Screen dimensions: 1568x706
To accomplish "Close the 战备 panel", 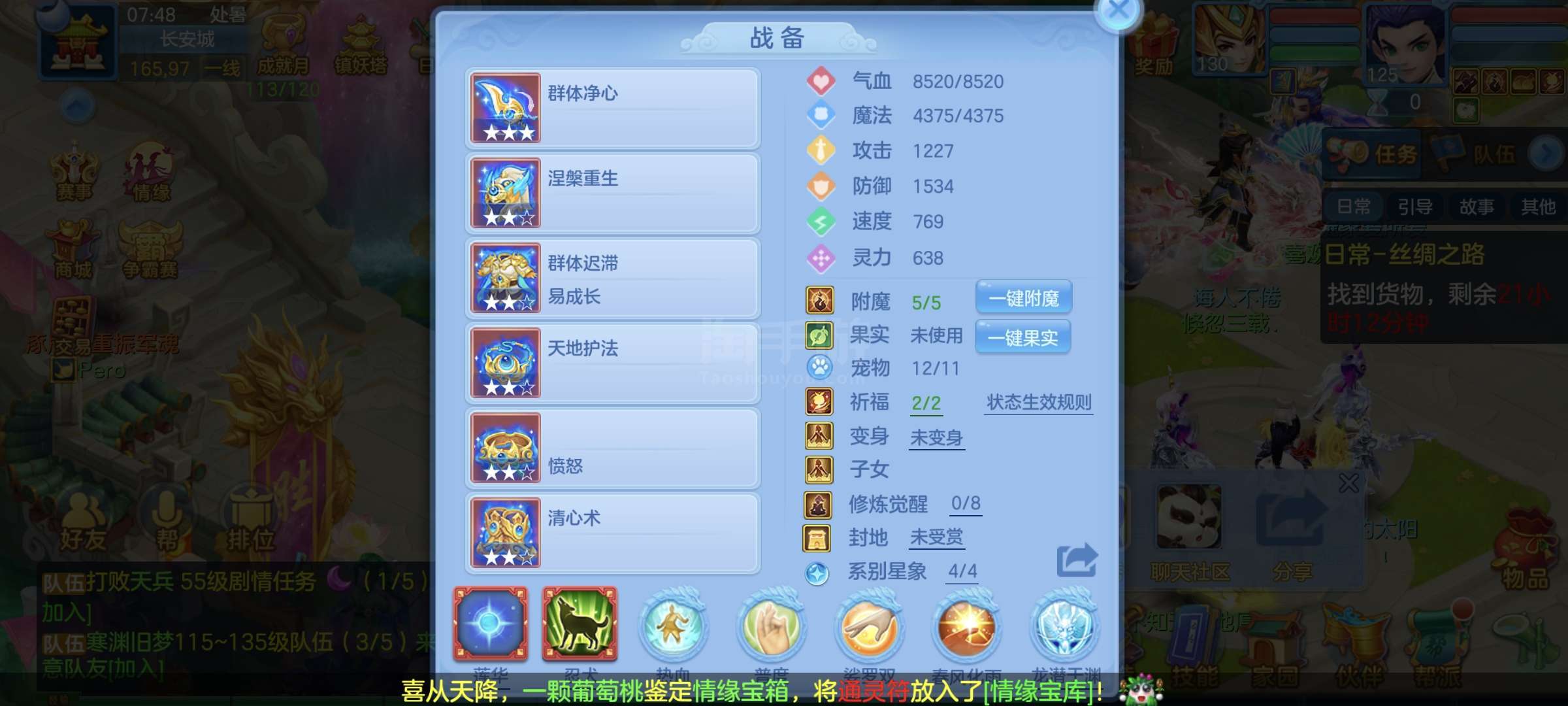I will point(1119,10).
